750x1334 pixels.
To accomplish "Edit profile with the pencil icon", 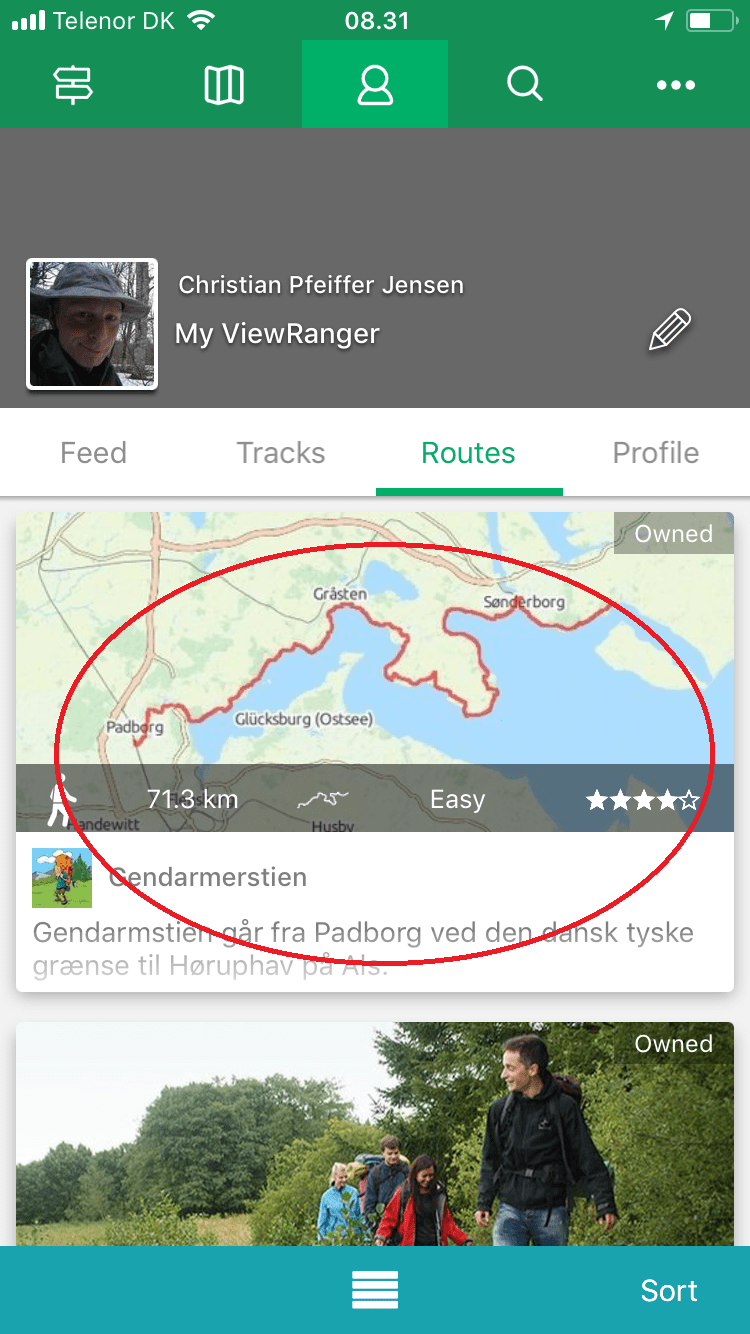I will click(x=670, y=331).
